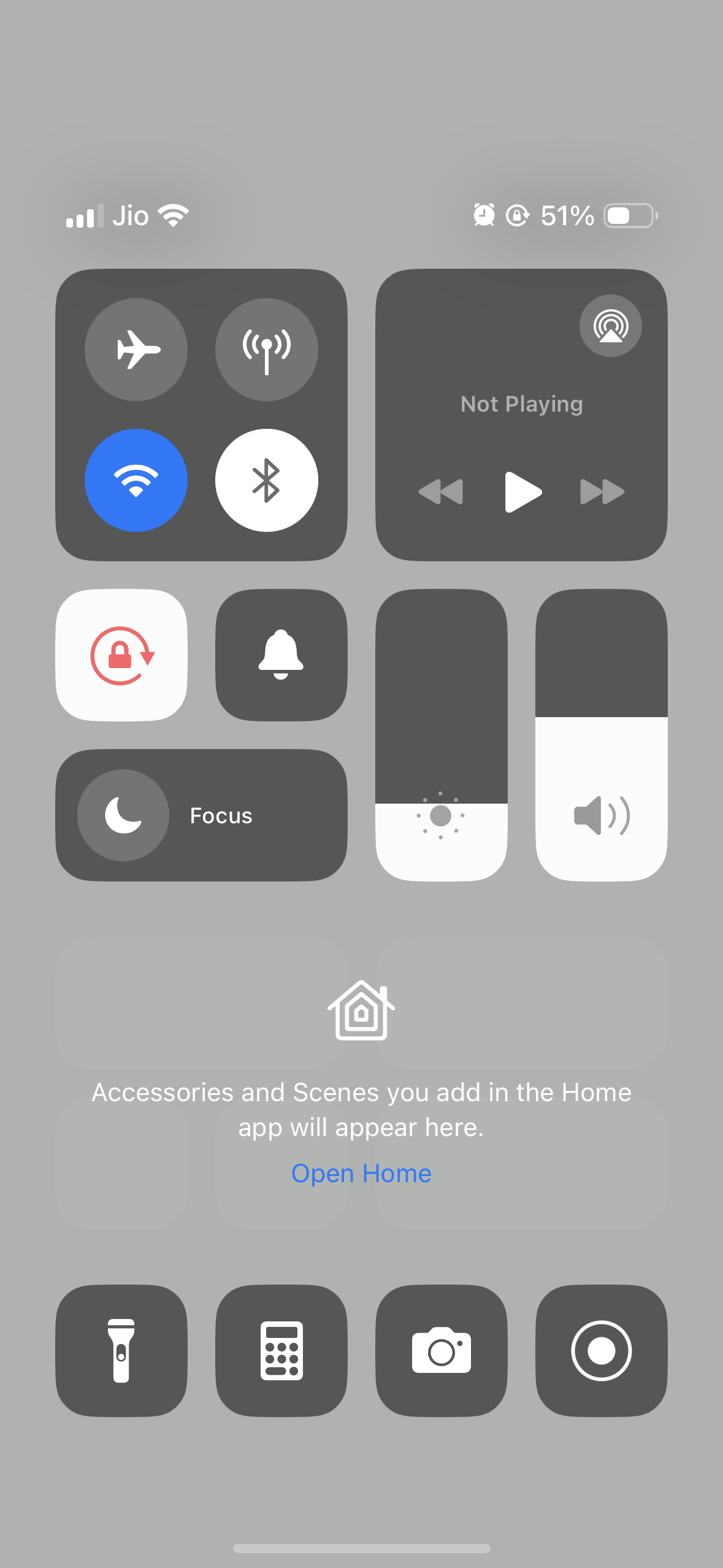The image size is (723, 1568).
Task: Tap the brightness slider
Action: pyautogui.click(x=441, y=736)
